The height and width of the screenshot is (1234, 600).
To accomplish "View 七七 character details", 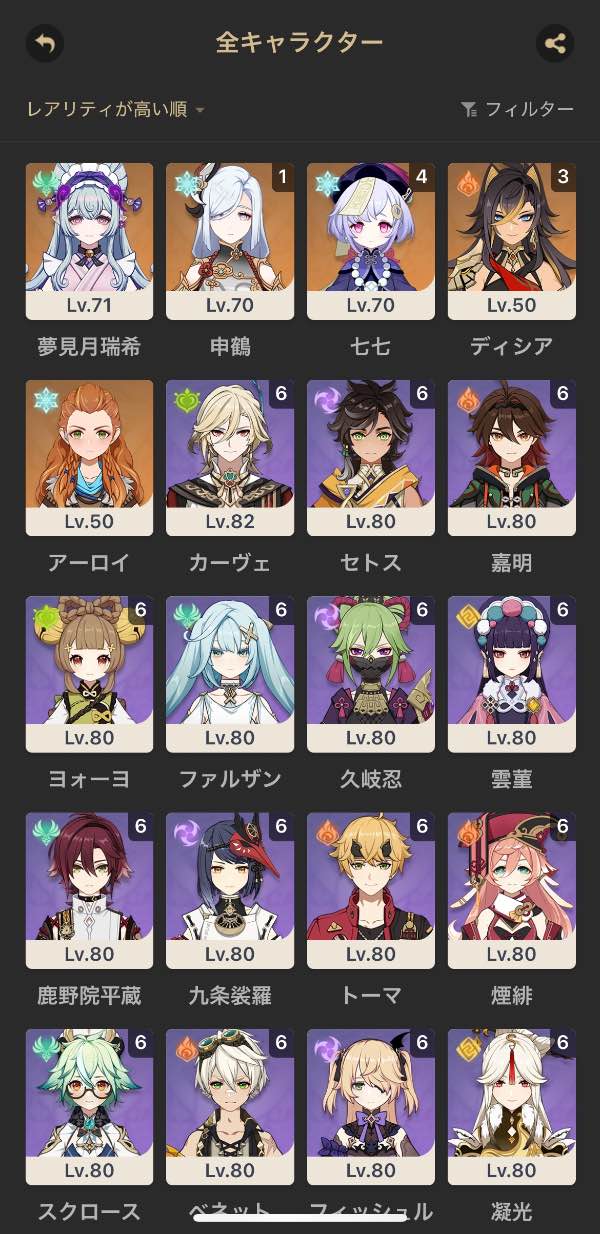I will tap(371, 241).
